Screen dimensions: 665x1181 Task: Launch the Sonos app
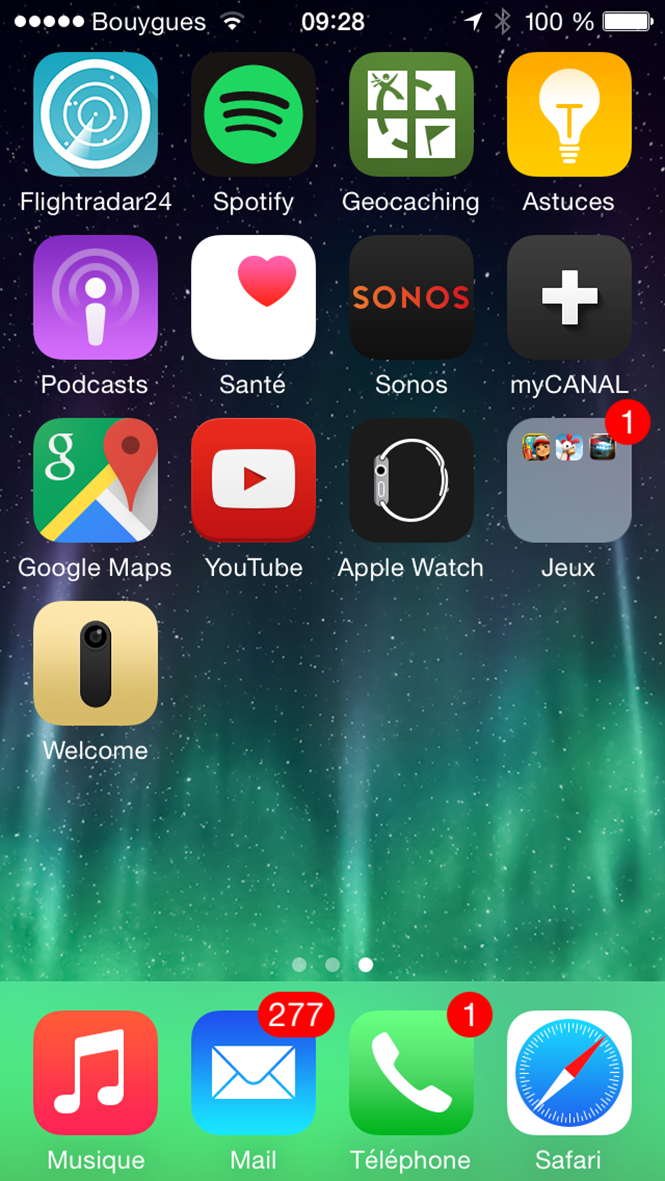pyautogui.click(x=411, y=297)
